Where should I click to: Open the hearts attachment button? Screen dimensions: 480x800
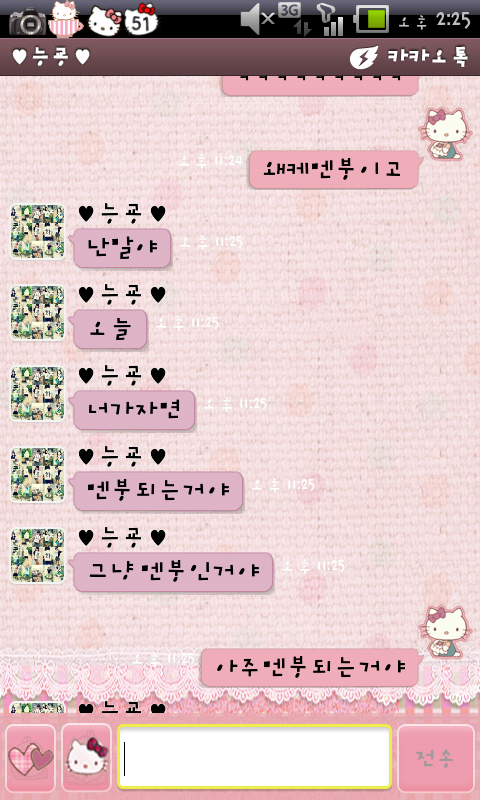point(31,758)
